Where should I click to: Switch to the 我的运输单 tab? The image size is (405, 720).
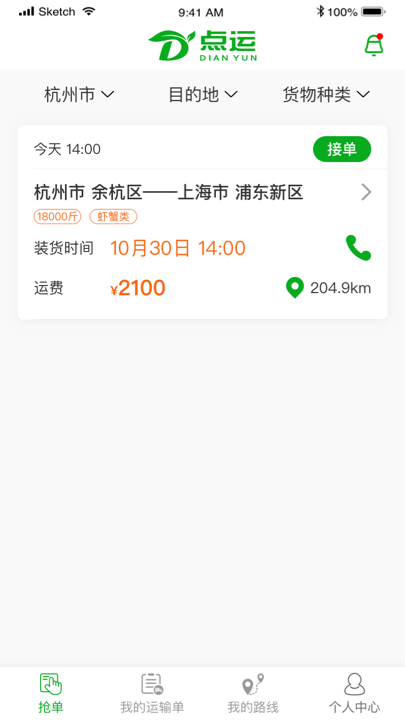(152, 693)
